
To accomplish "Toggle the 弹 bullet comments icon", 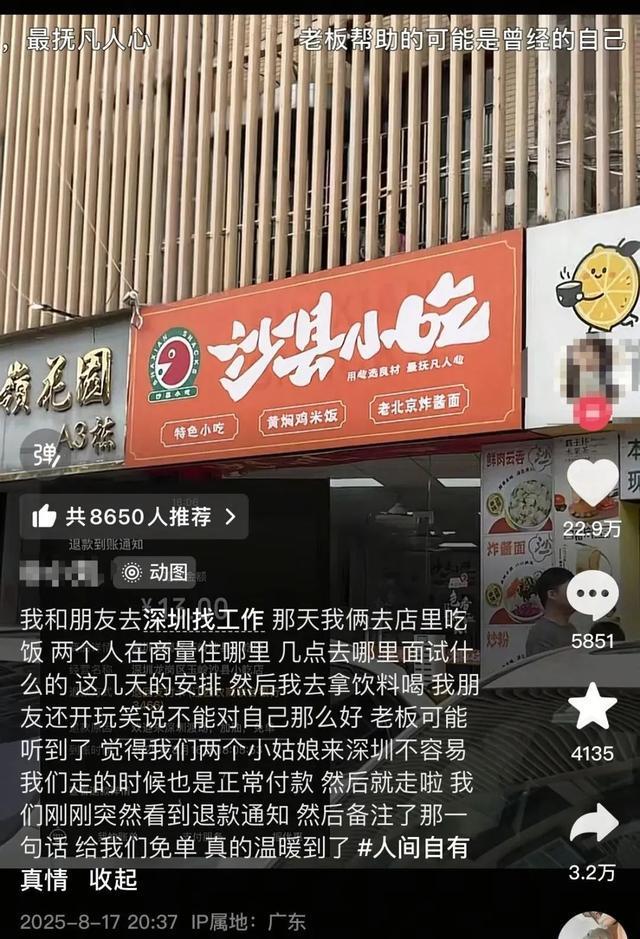I will click(44, 455).
